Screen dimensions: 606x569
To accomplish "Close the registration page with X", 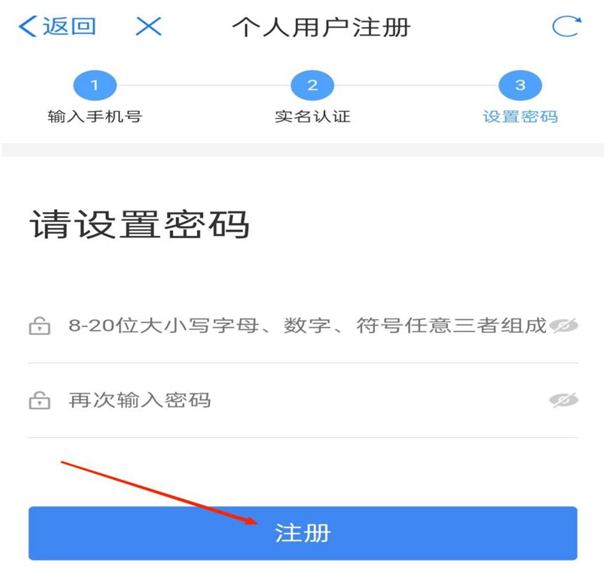I will point(149,26).
